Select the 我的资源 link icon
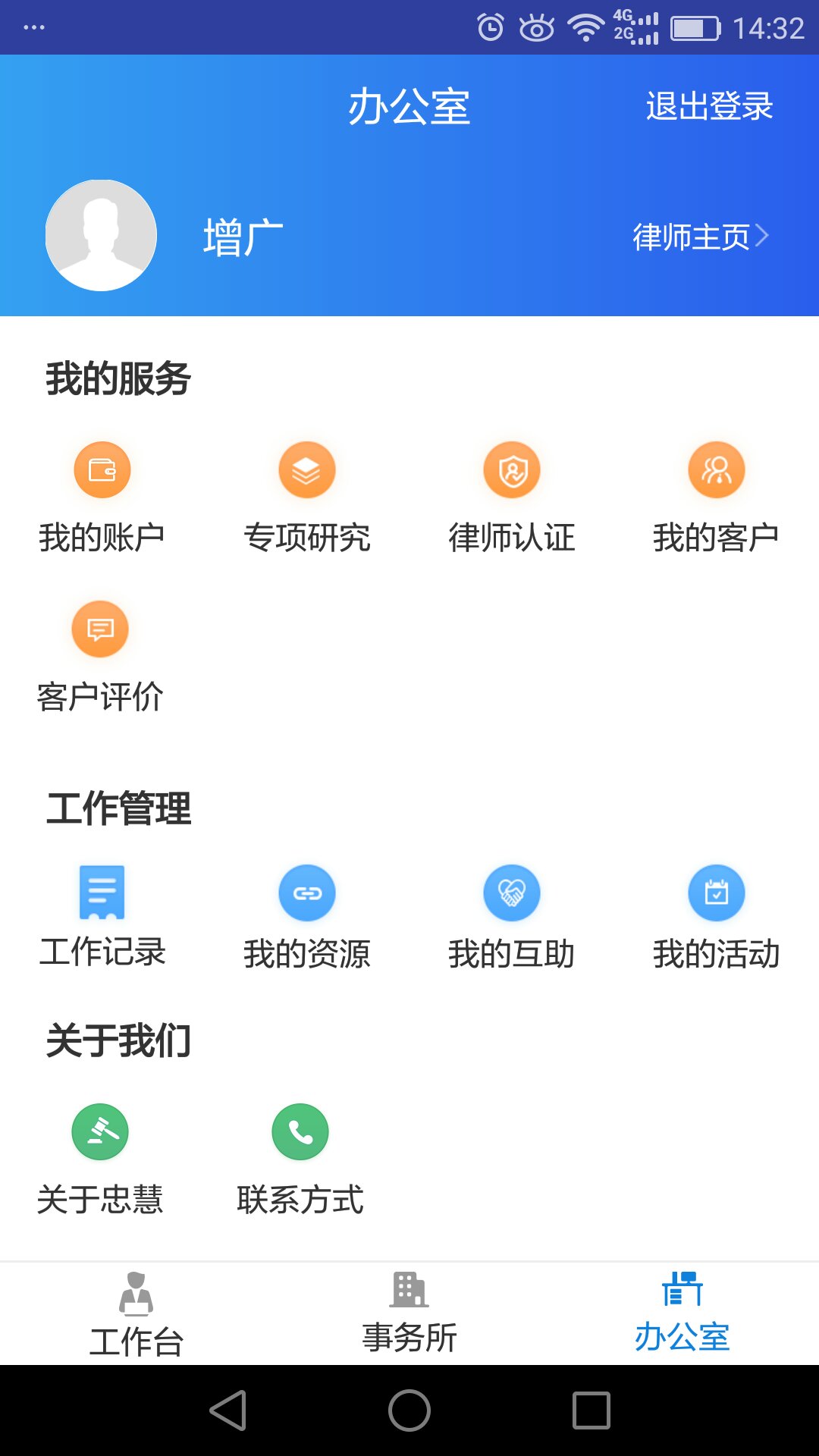Screen dimensions: 819x1456 [x=307, y=893]
